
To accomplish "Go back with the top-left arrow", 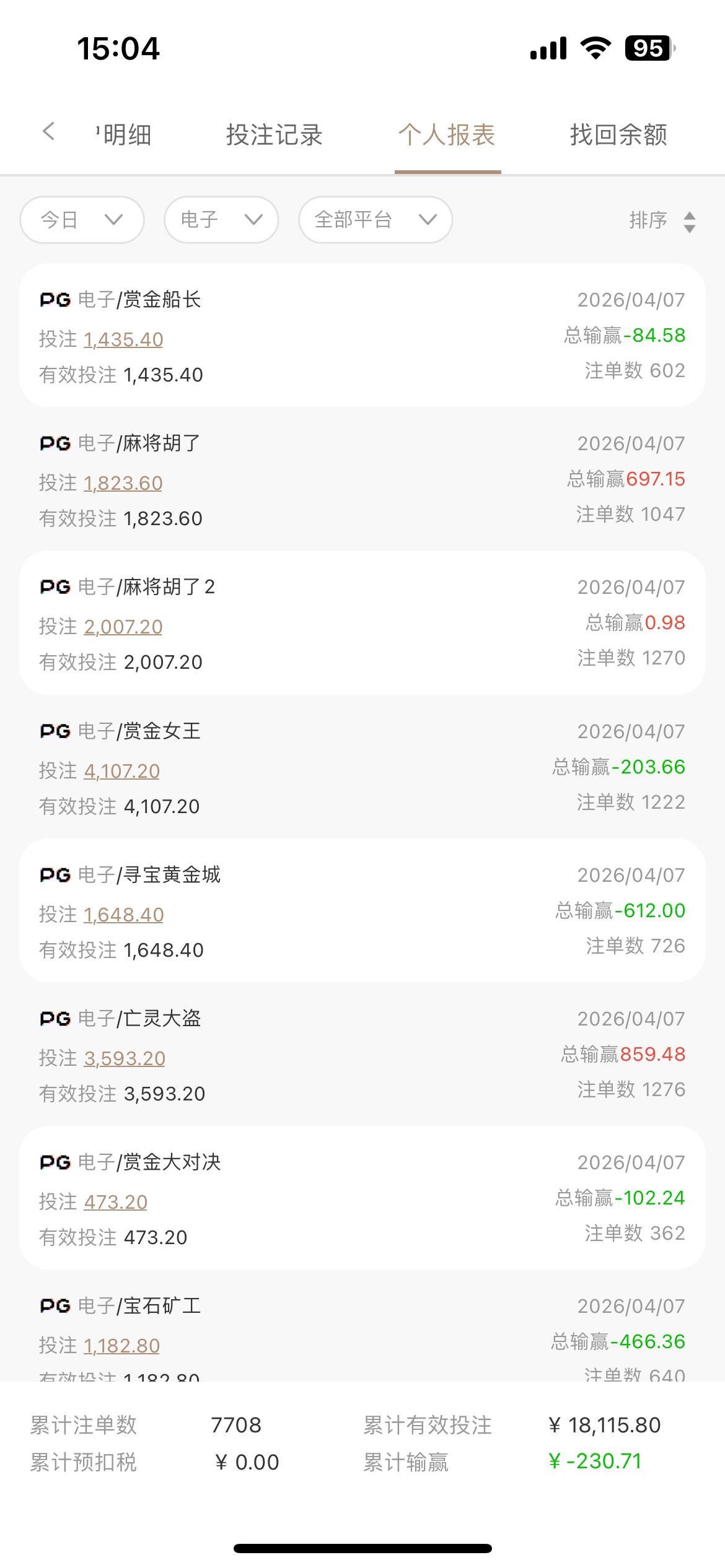I will click(49, 132).
